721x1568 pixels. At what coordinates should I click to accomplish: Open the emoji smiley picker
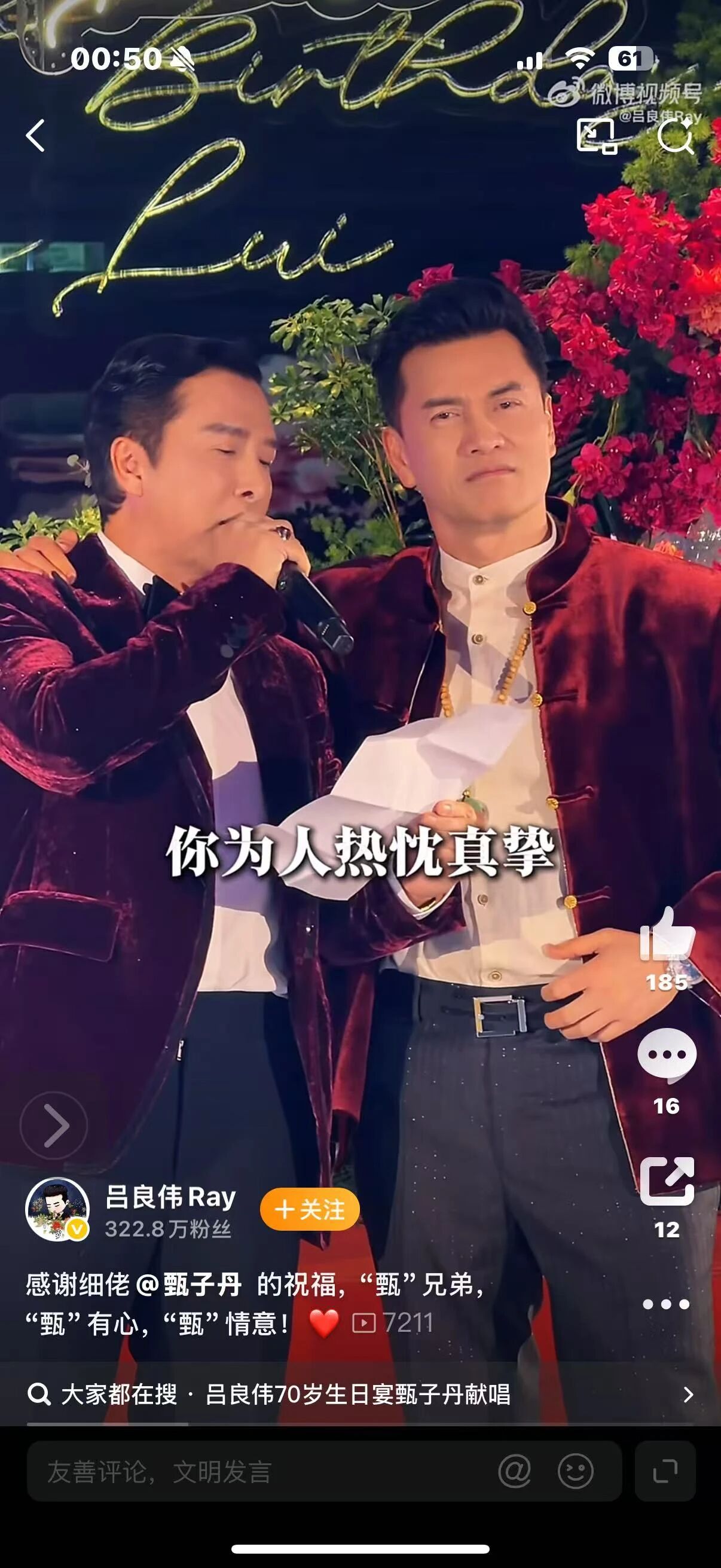click(576, 1472)
